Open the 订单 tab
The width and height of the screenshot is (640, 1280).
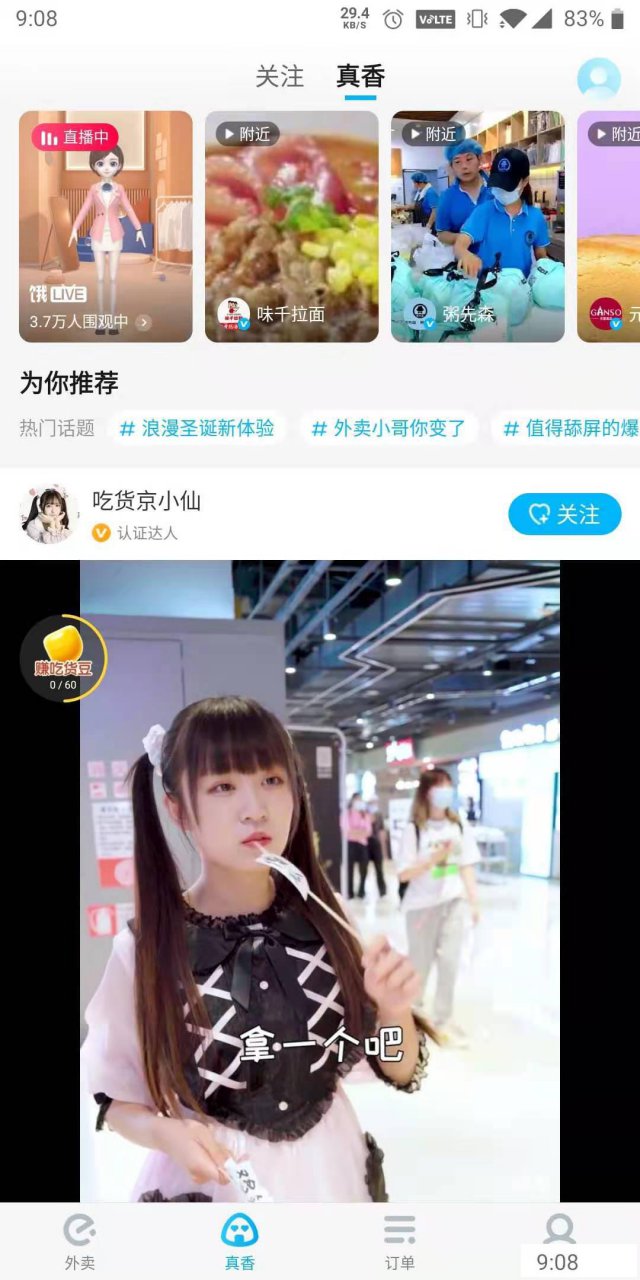(x=399, y=1241)
